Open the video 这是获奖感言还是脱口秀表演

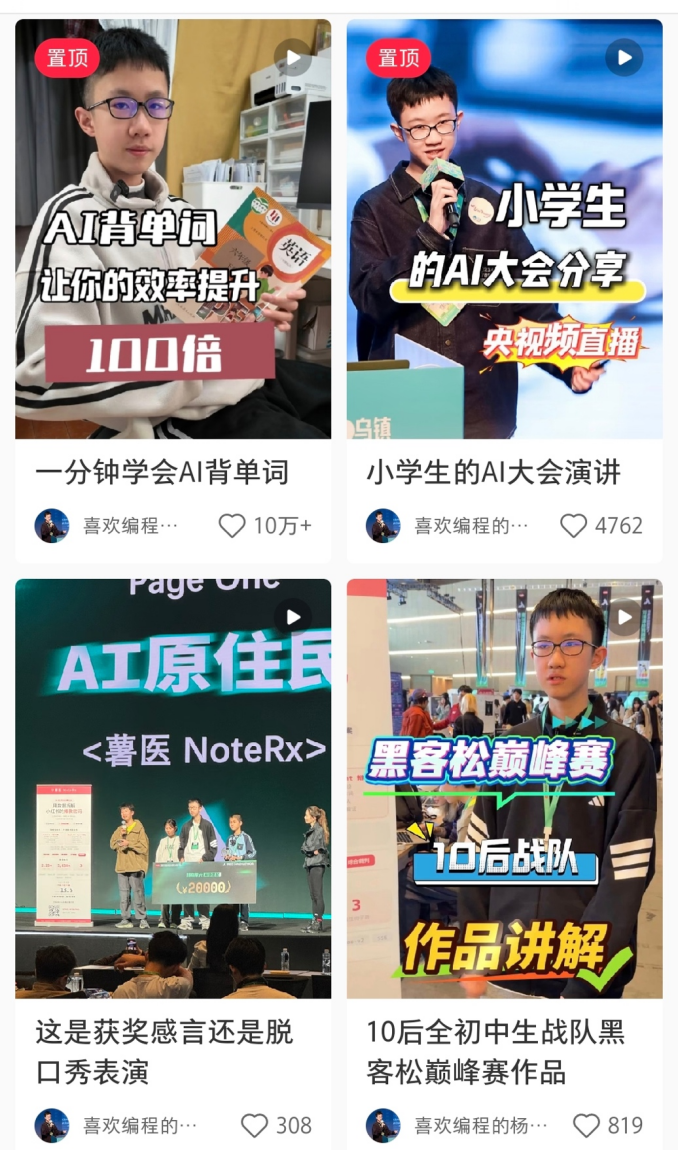(x=173, y=788)
